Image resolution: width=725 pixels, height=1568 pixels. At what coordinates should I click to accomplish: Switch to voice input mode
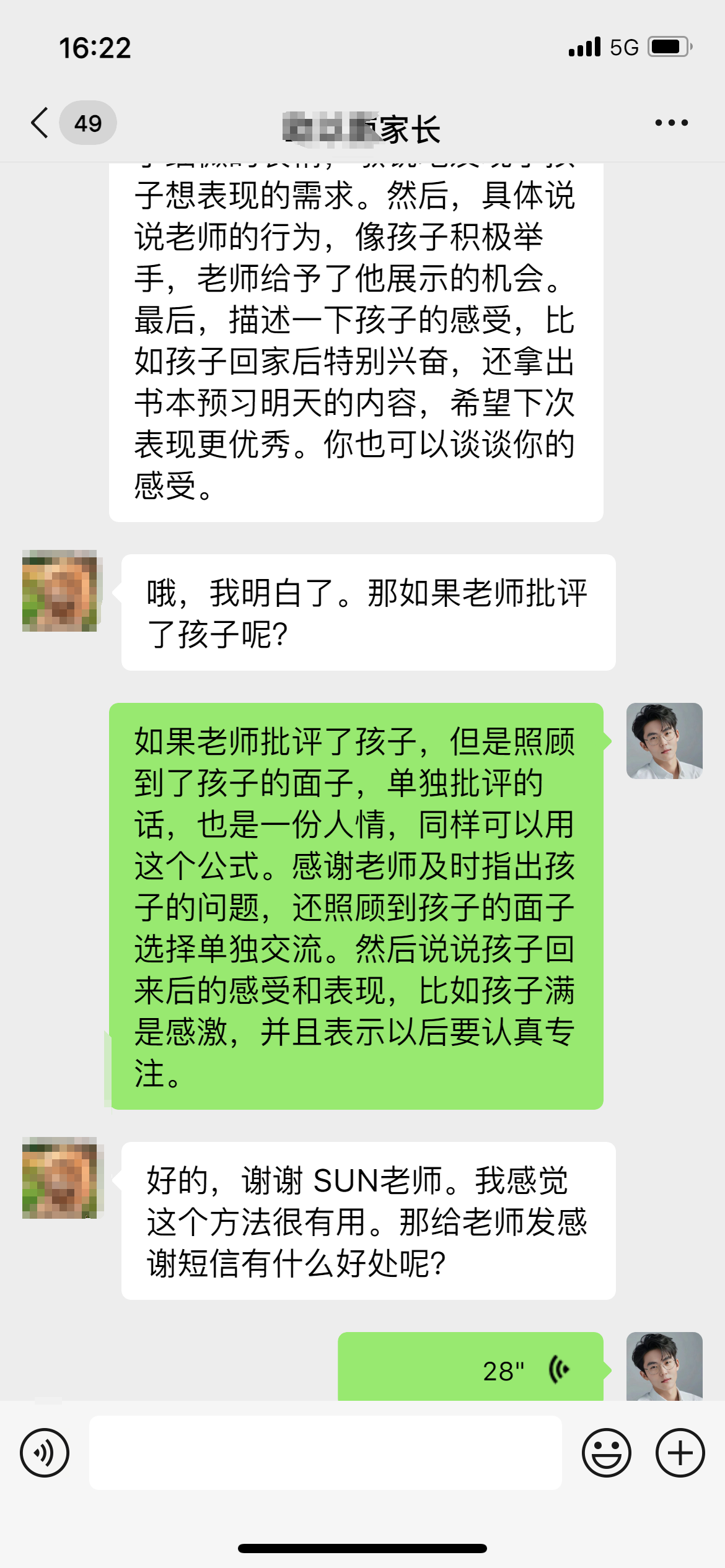coord(45,1452)
